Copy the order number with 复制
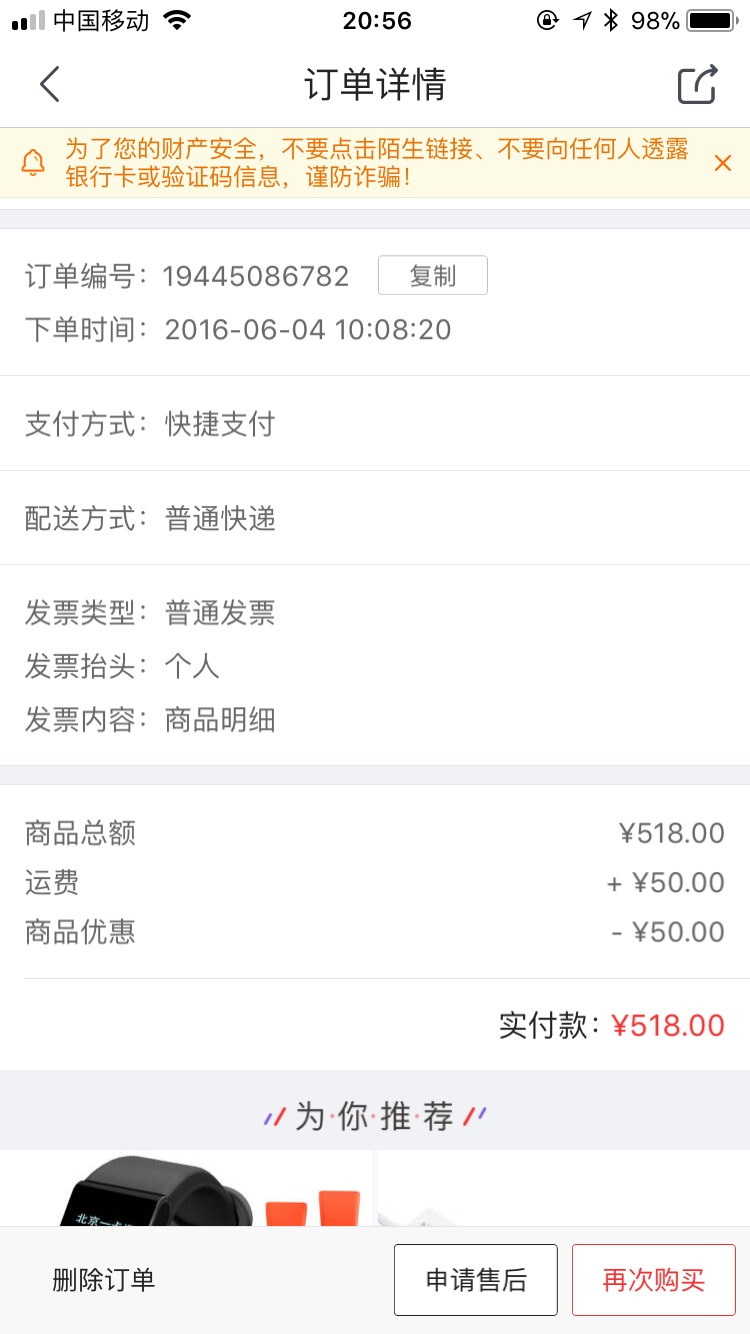The image size is (750, 1334). tap(432, 276)
